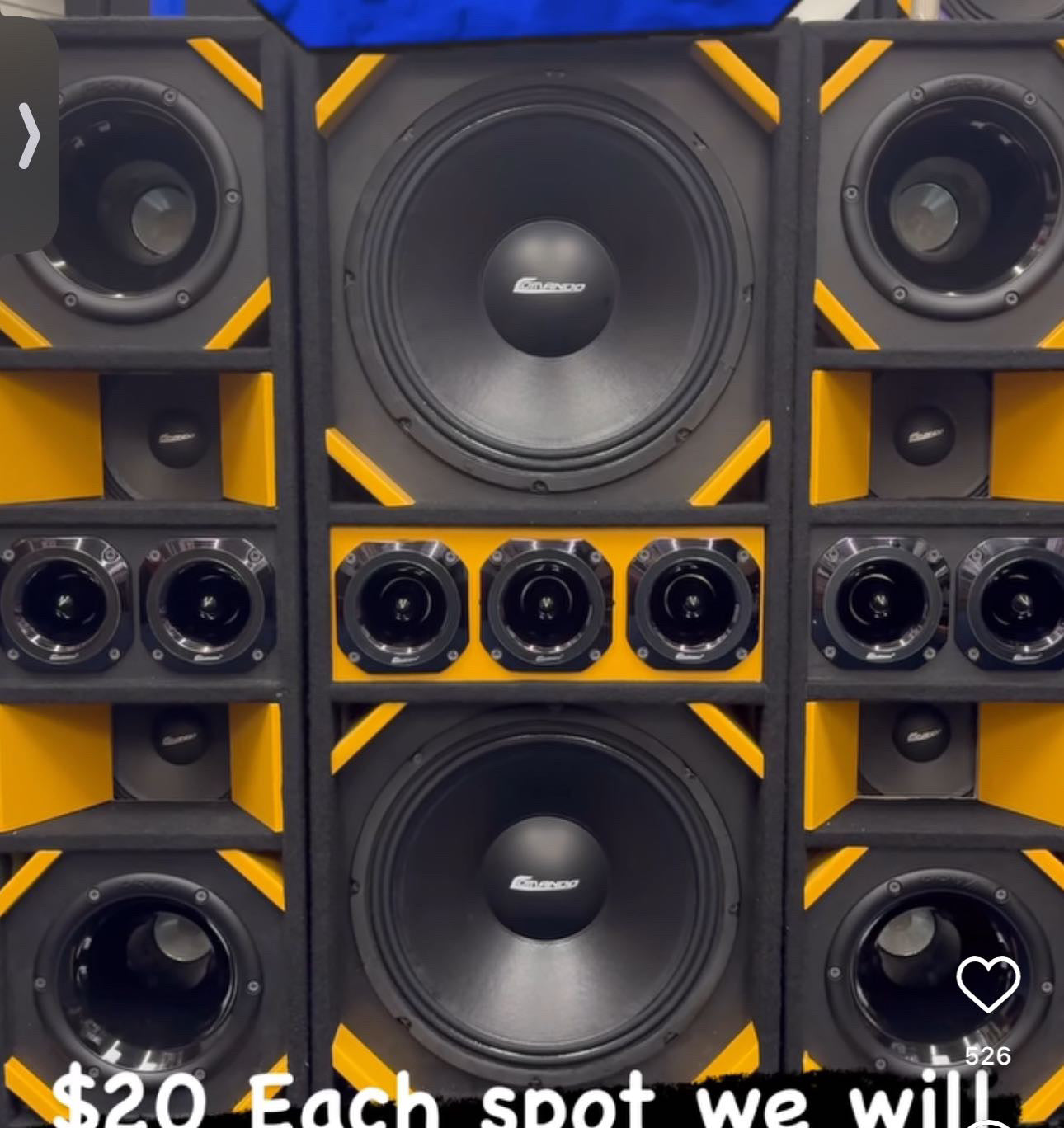Like this reel with the heart icon

tap(987, 984)
